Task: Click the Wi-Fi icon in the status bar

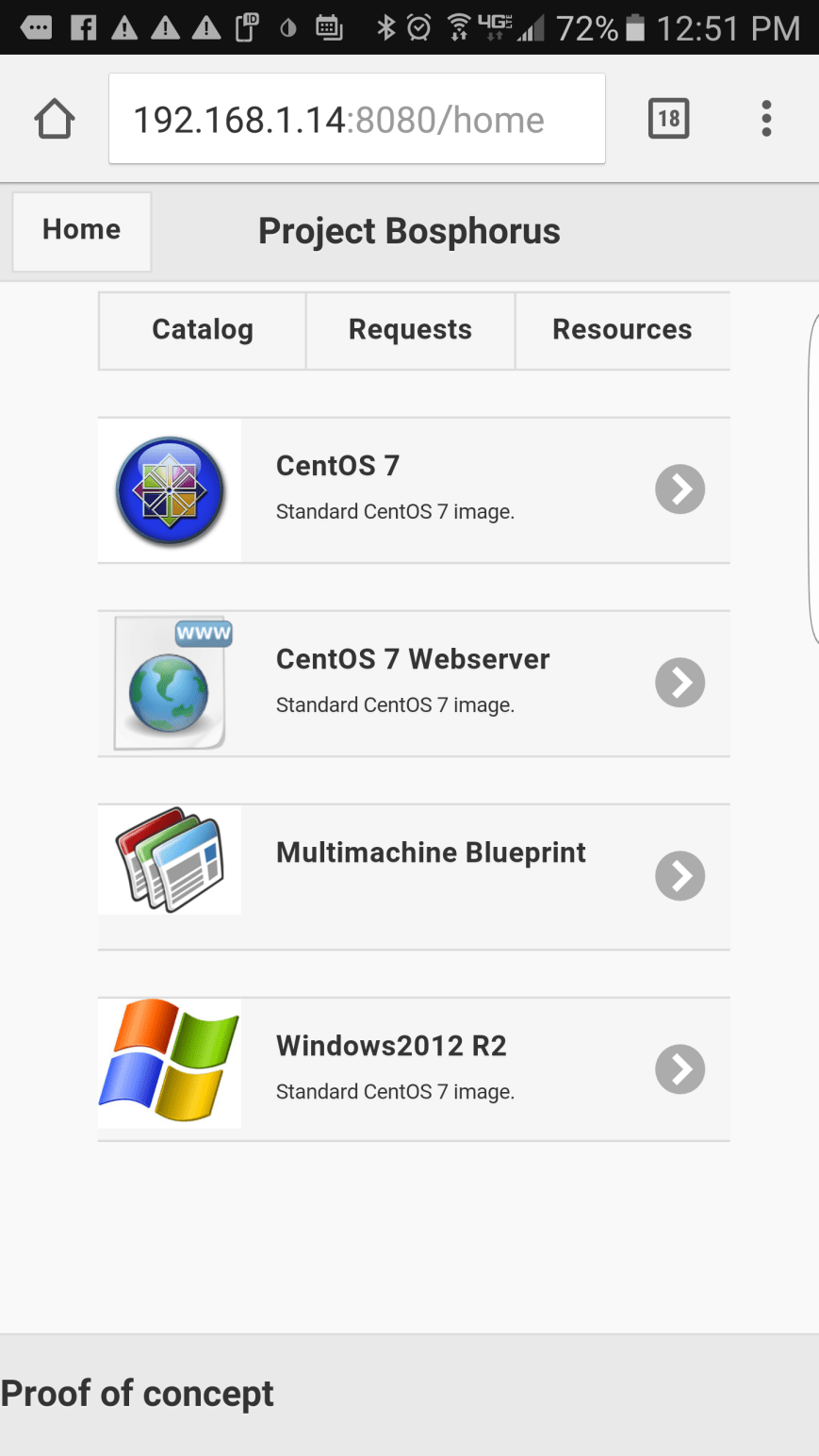Action: 459,27
